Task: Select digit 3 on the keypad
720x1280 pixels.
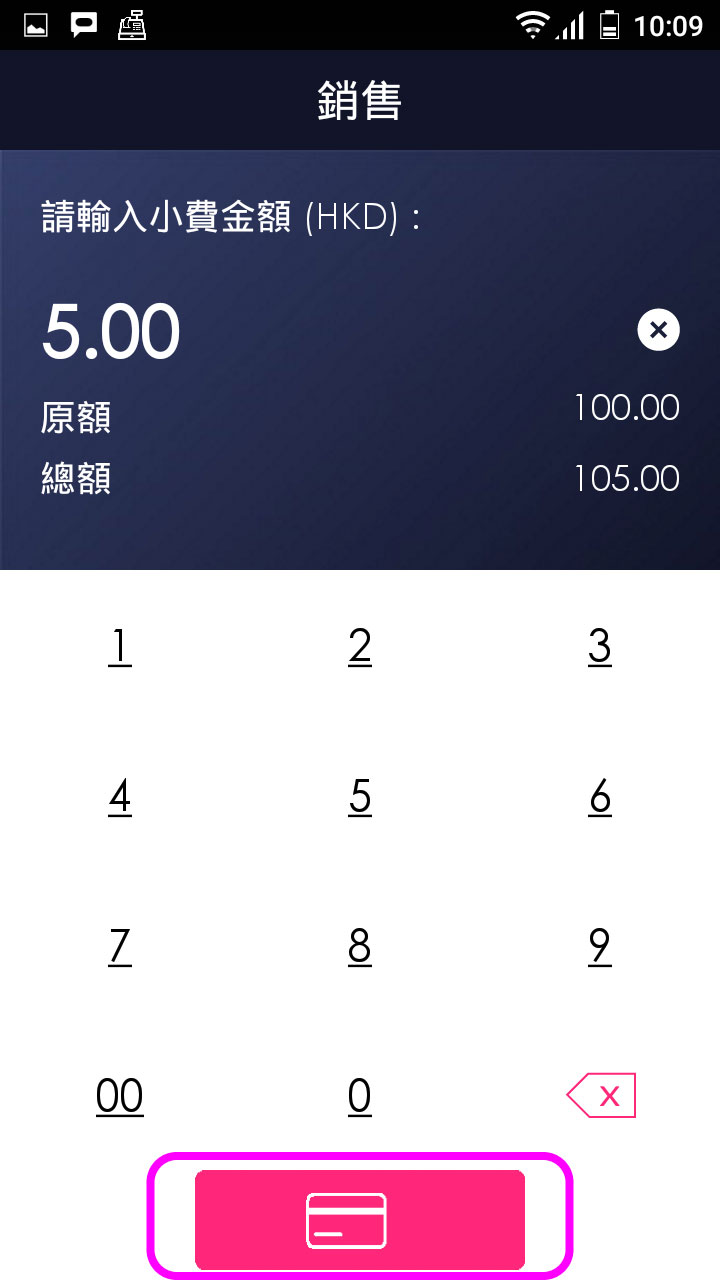Action: [600, 647]
